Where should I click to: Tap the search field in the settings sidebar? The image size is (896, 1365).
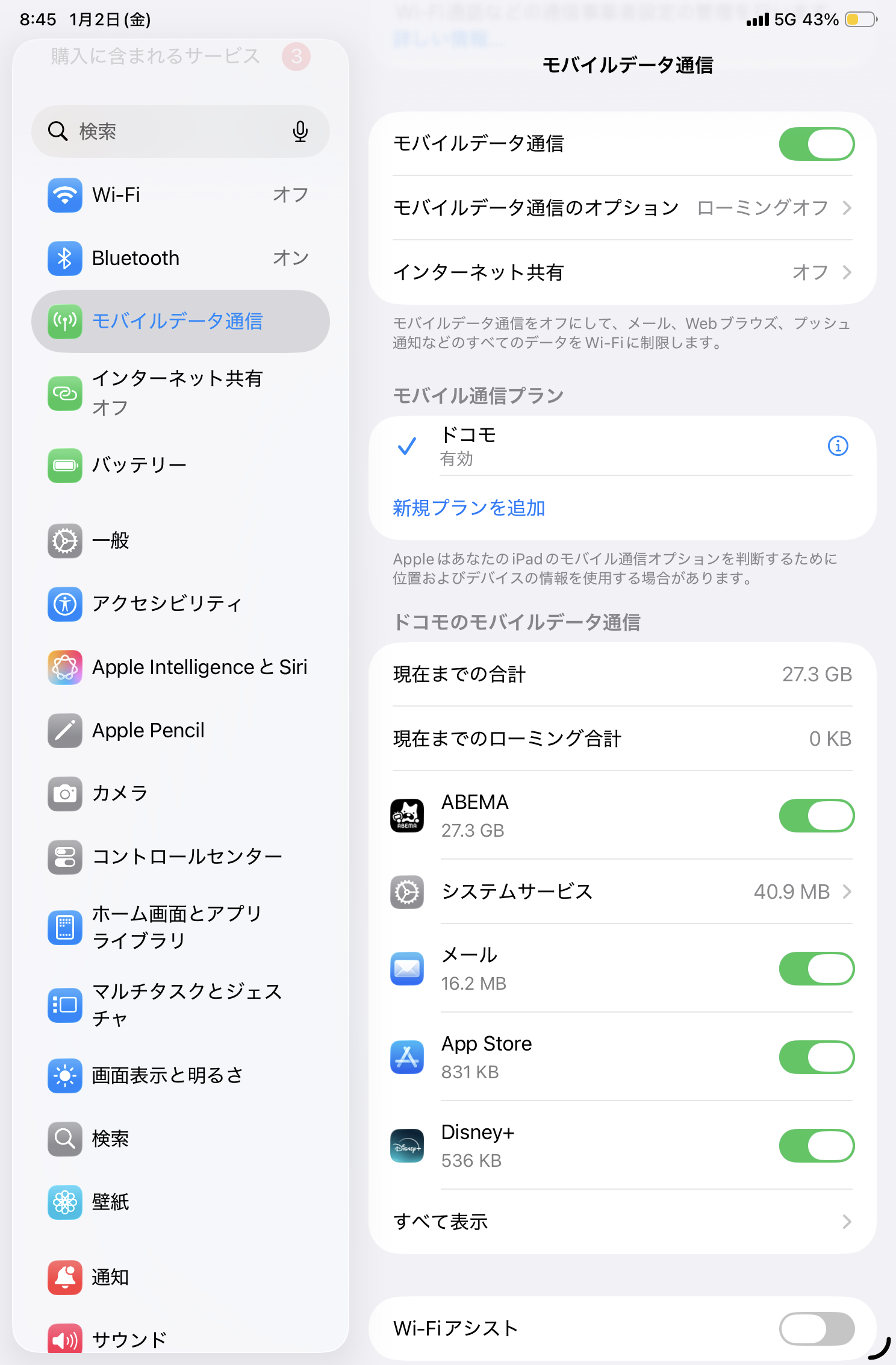[x=175, y=131]
